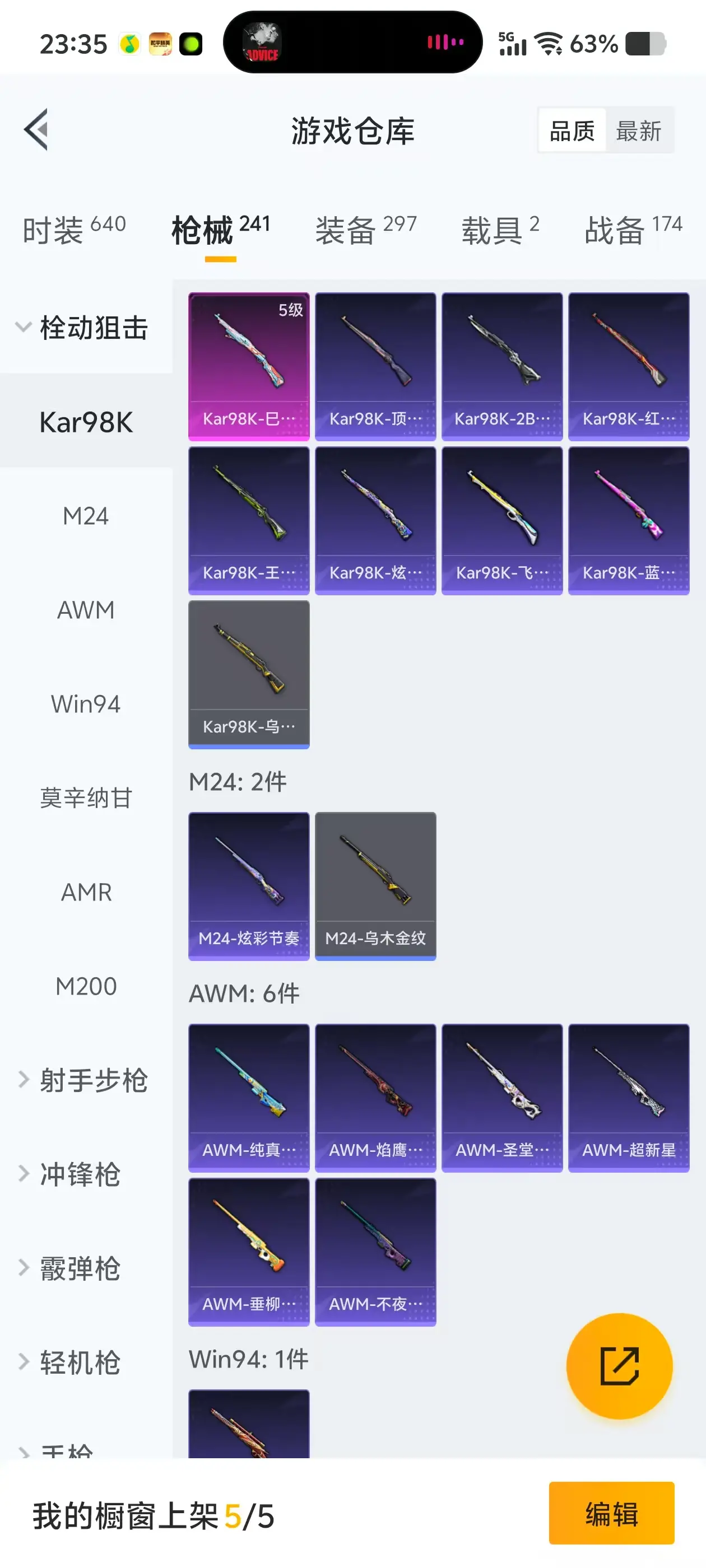Jump to the Win94 section
This screenshot has height=1568, width=706.
point(85,704)
